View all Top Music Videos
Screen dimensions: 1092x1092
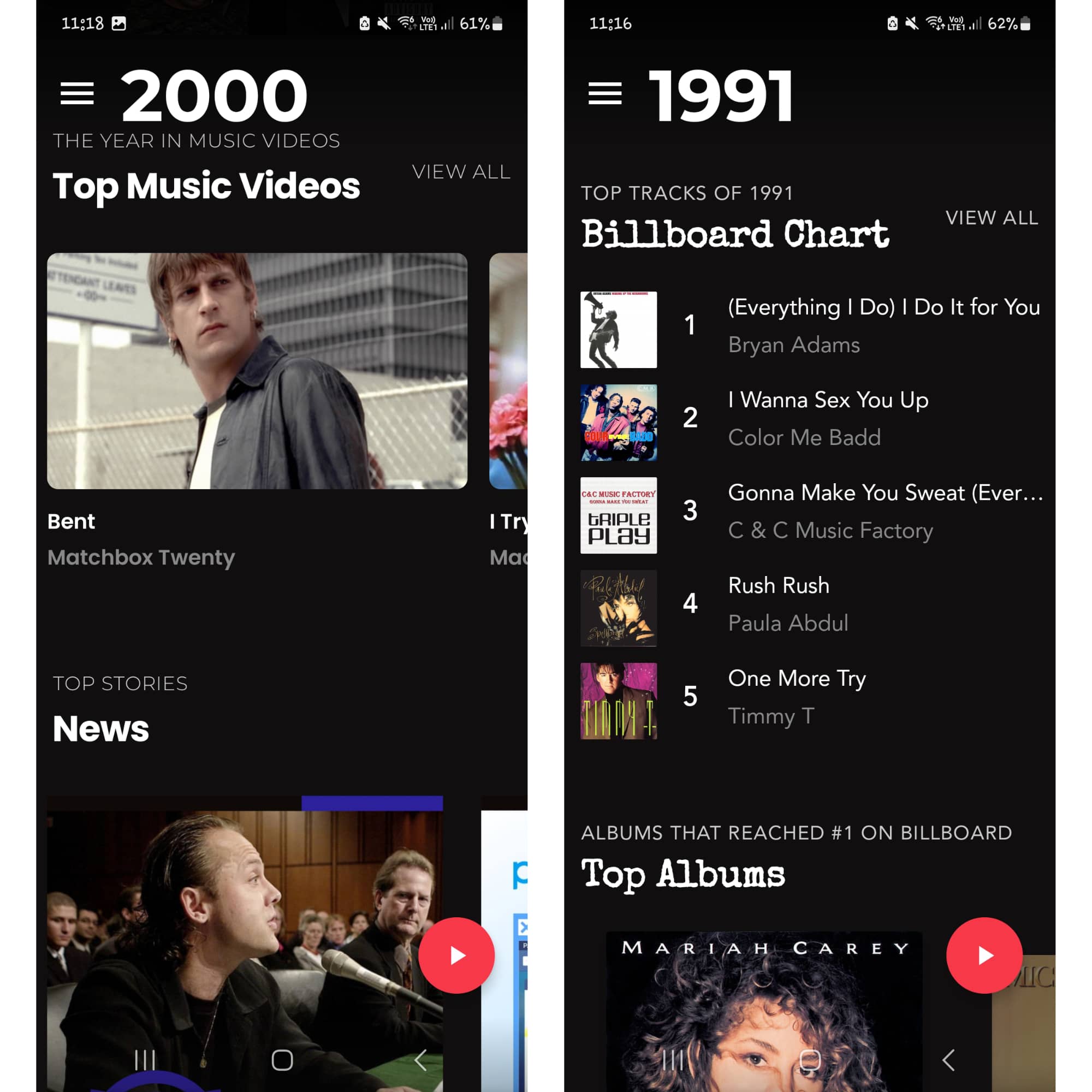tap(461, 172)
